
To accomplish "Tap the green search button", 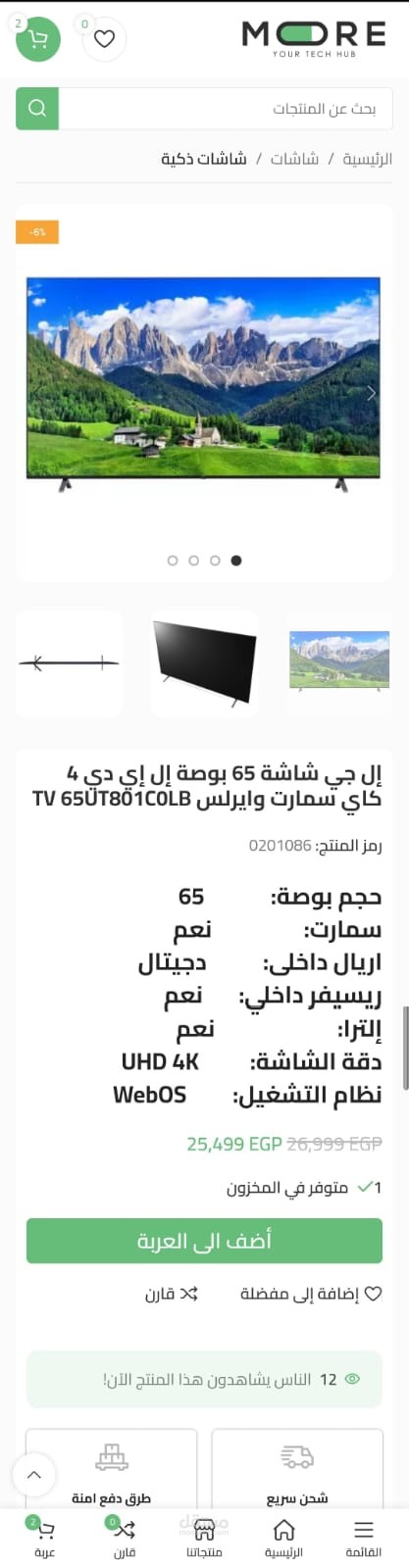I will point(37,108).
